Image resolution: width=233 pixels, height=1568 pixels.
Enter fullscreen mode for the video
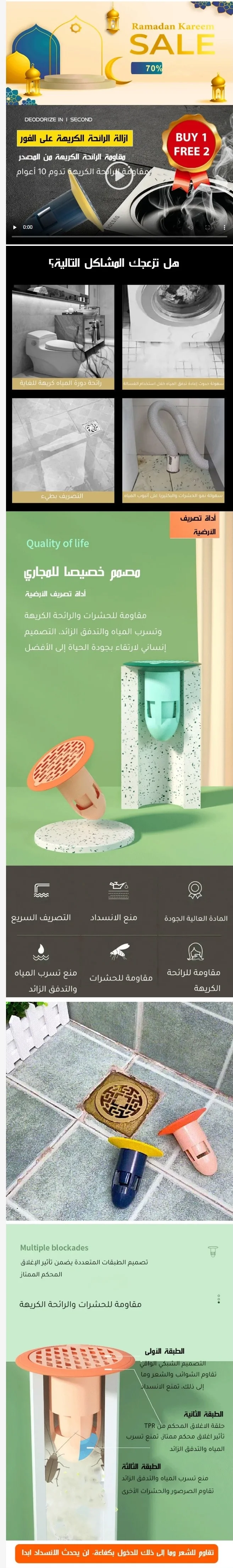tap(207, 227)
